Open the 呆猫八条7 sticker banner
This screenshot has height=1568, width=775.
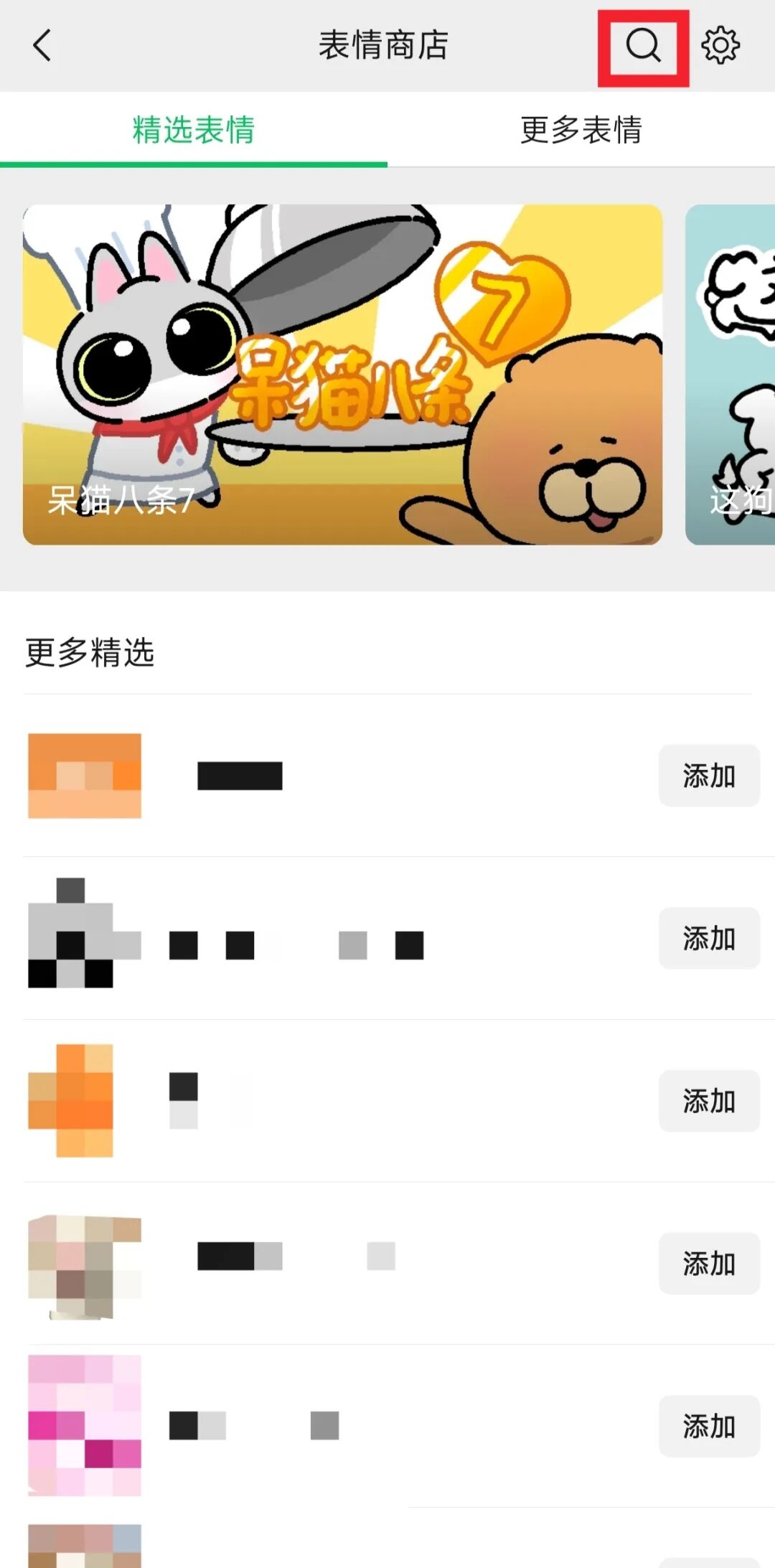(x=342, y=374)
